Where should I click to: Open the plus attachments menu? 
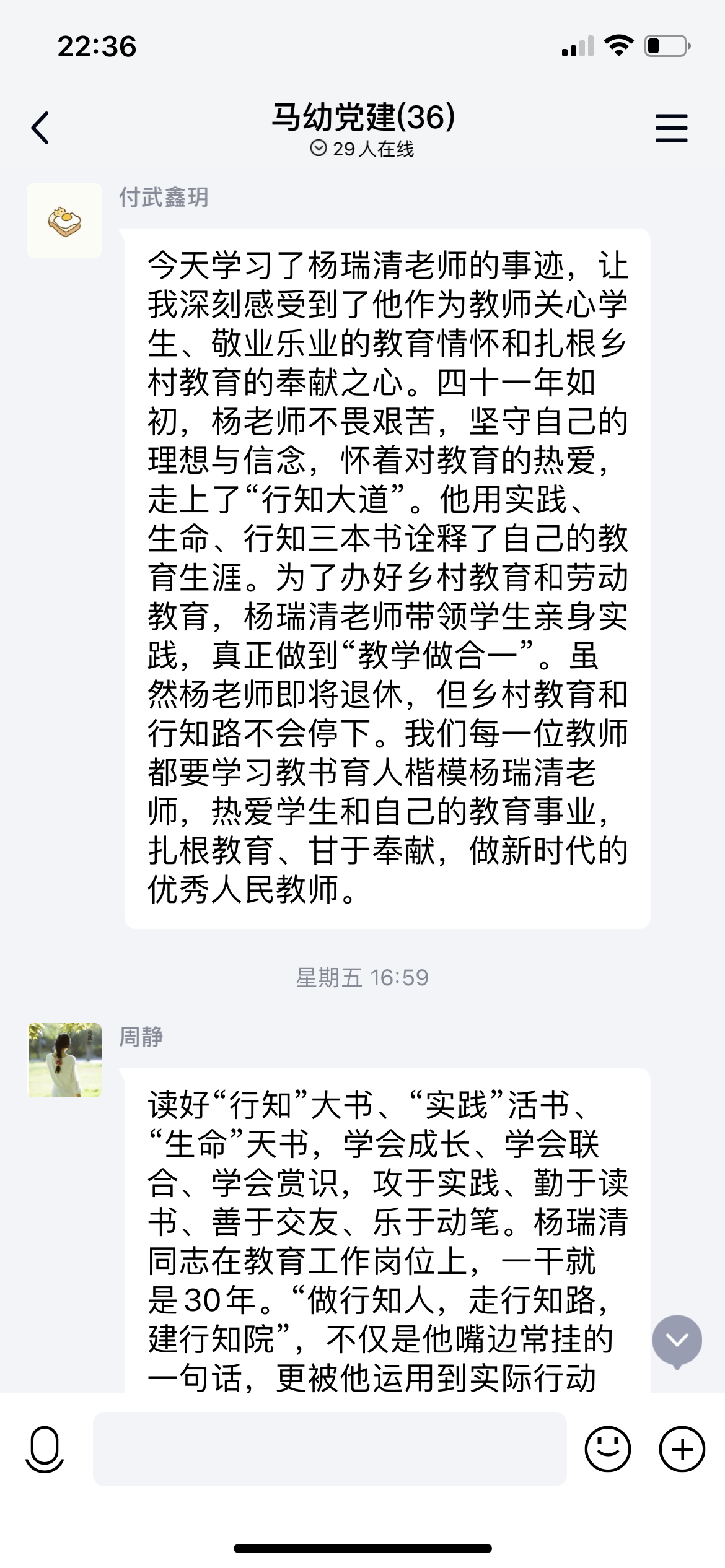pyautogui.click(x=682, y=1448)
